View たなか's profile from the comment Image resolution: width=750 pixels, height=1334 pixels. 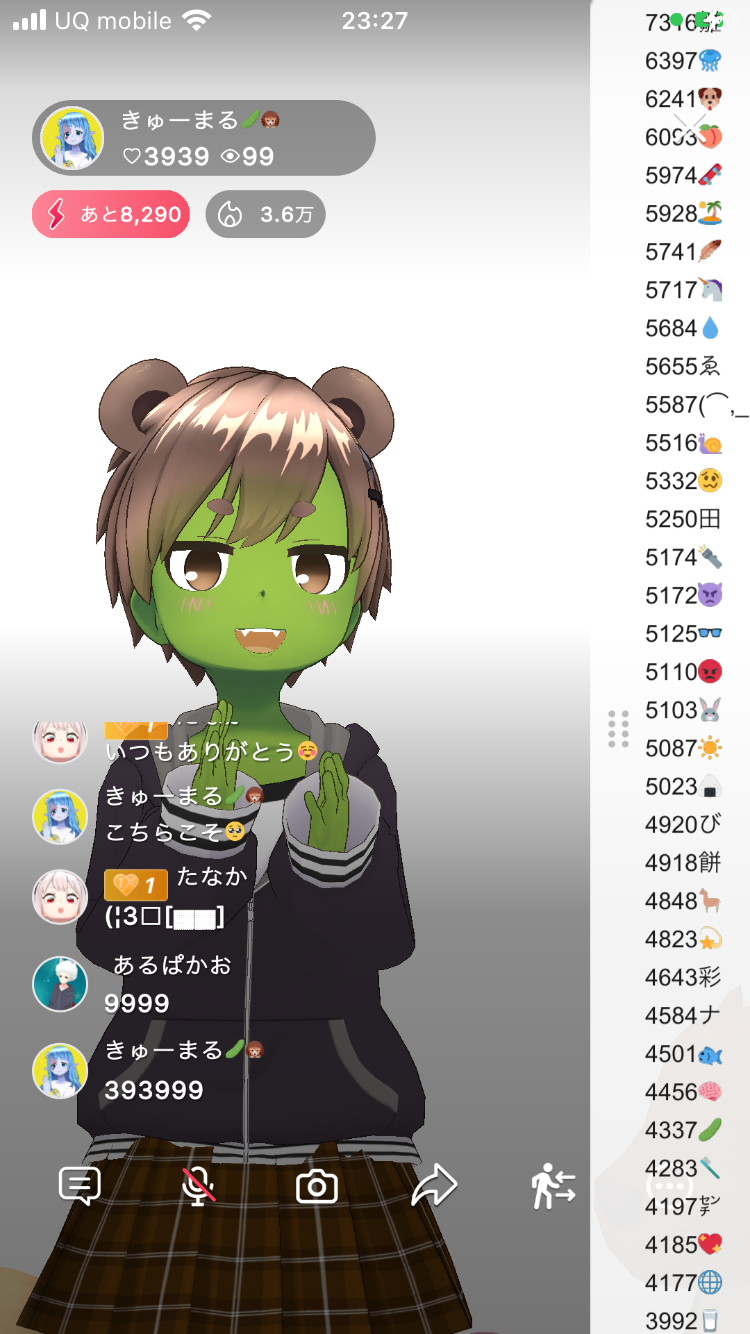pos(60,896)
